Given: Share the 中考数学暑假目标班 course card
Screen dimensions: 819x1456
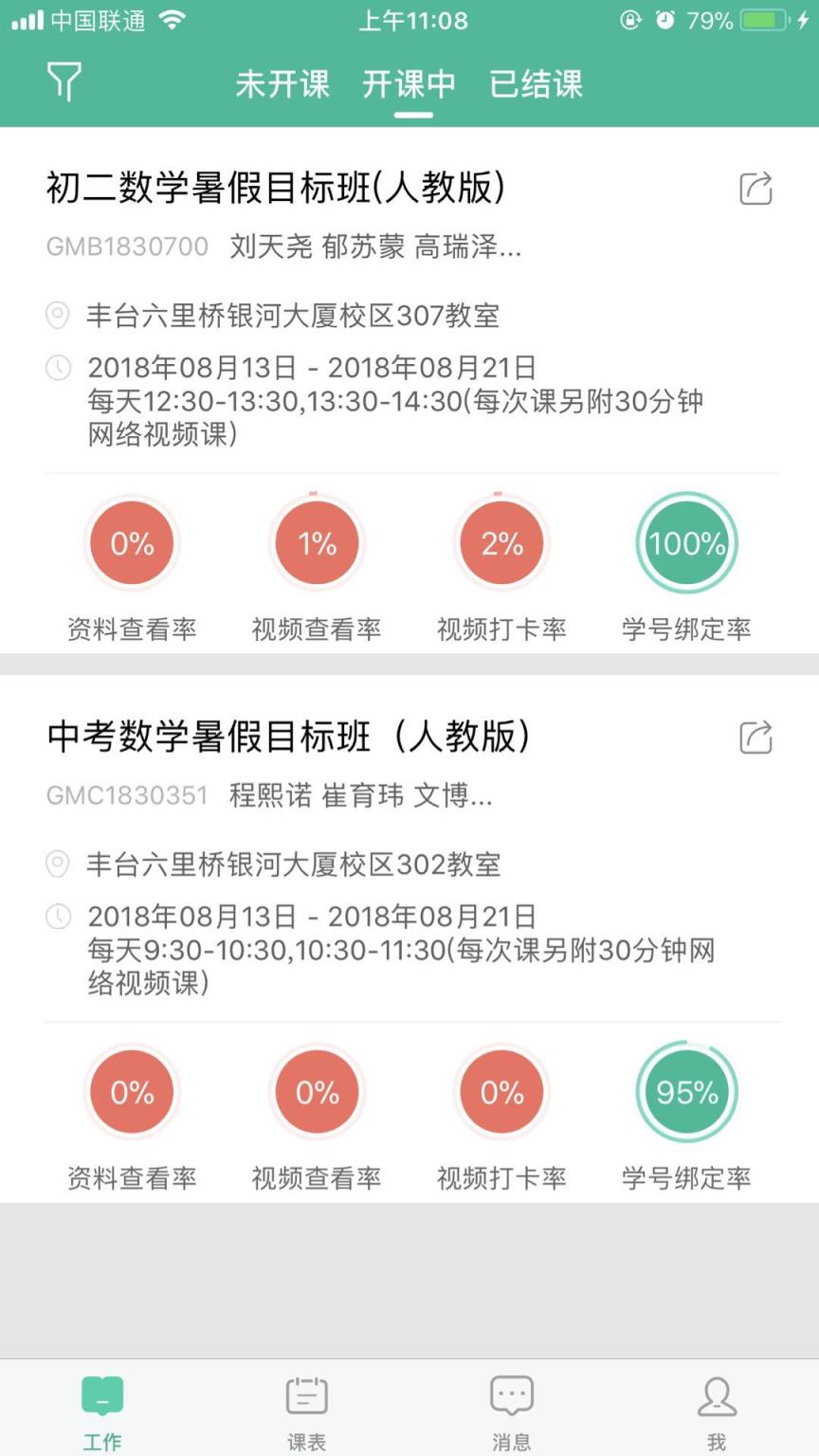Looking at the screenshot, I should [755, 737].
